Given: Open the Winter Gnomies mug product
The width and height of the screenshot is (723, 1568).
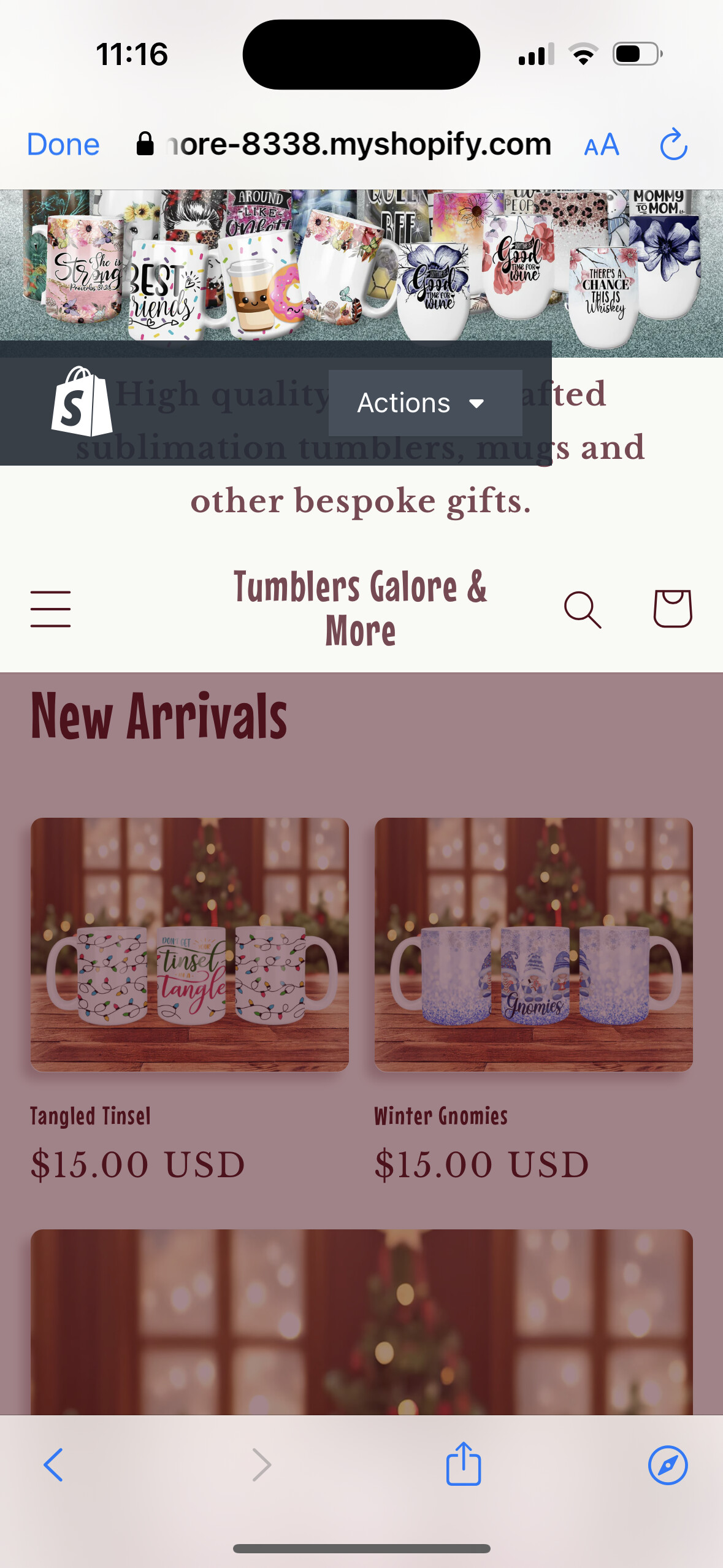Looking at the screenshot, I should click(x=533, y=945).
